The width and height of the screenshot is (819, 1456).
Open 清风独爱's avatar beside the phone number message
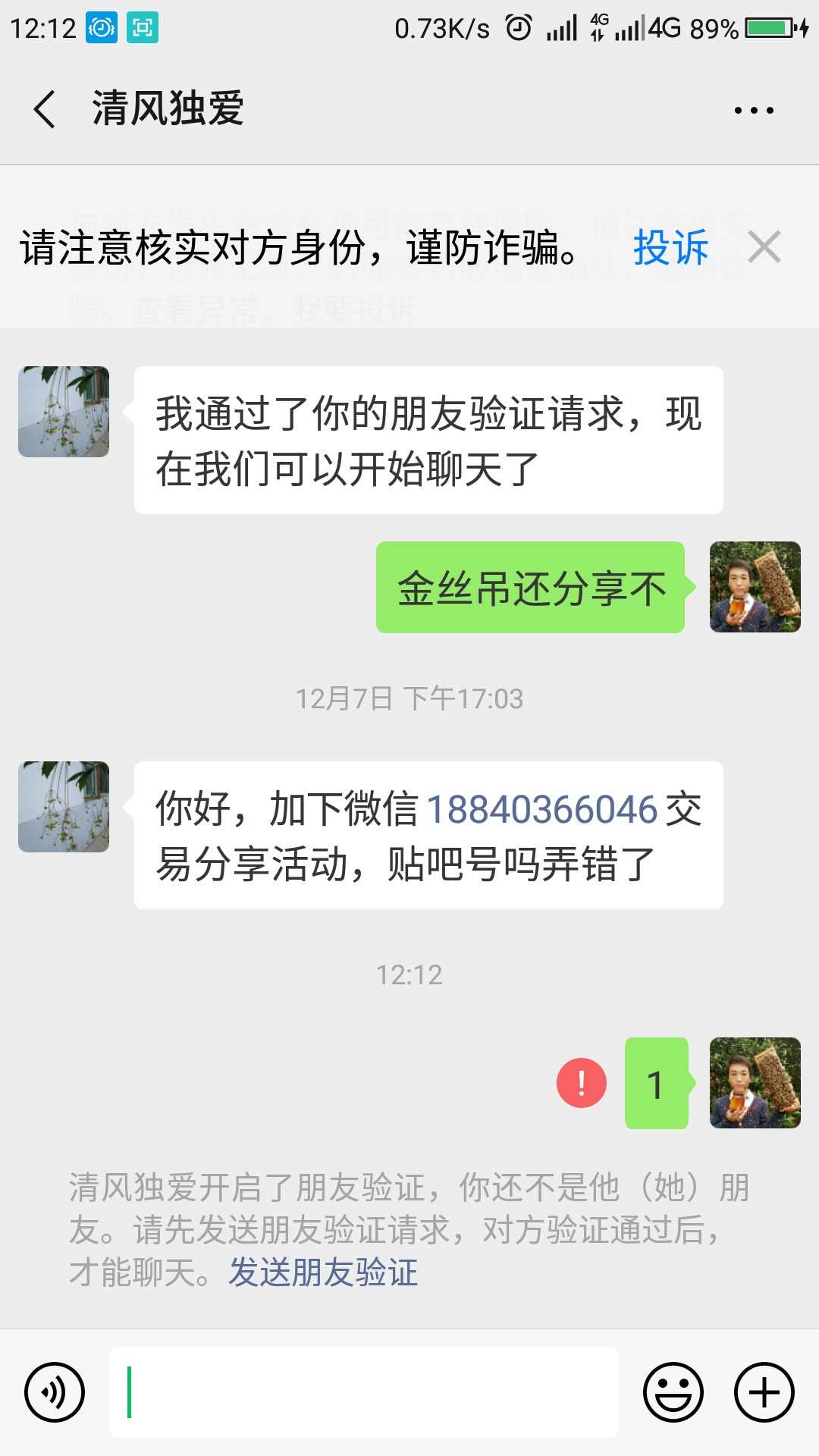[64, 807]
